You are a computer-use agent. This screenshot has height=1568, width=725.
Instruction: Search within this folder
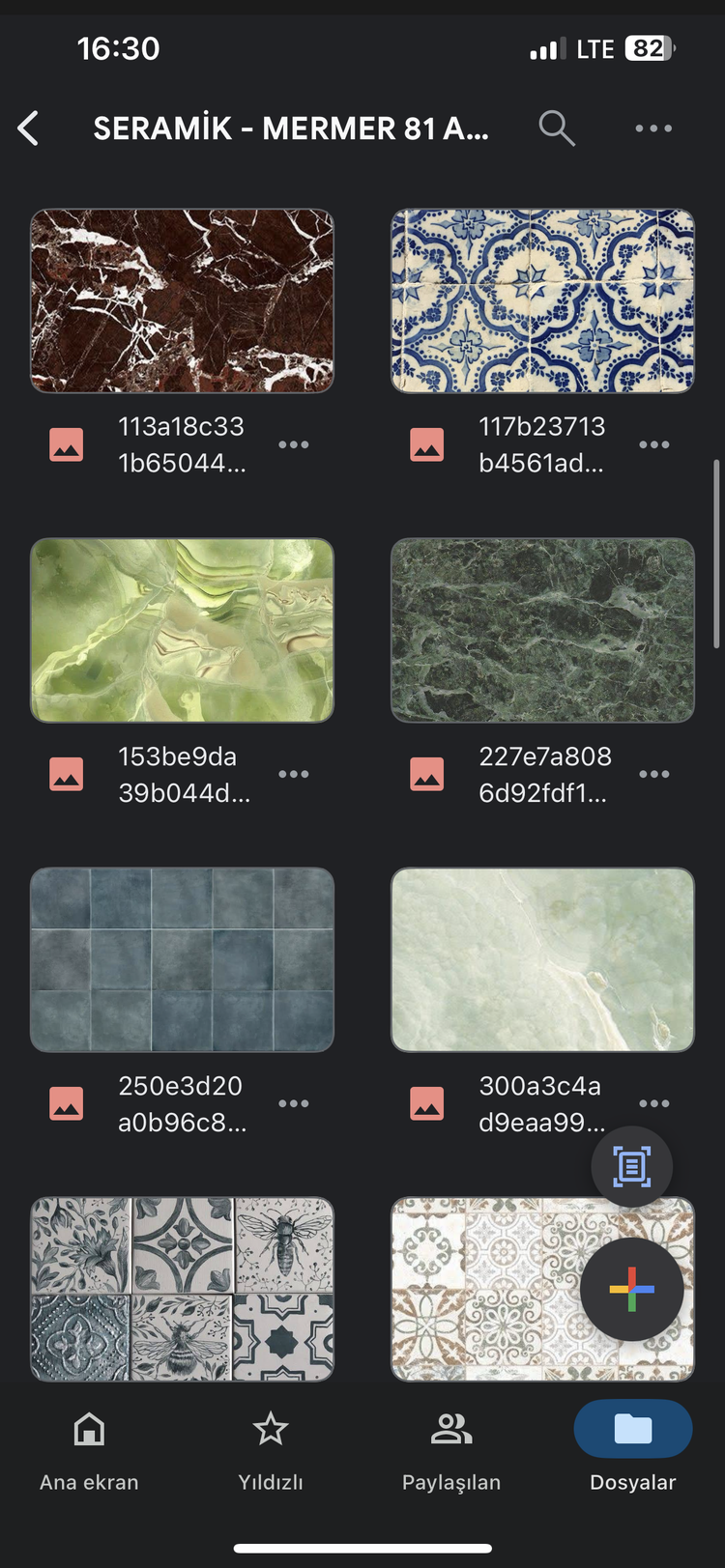[557, 128]
